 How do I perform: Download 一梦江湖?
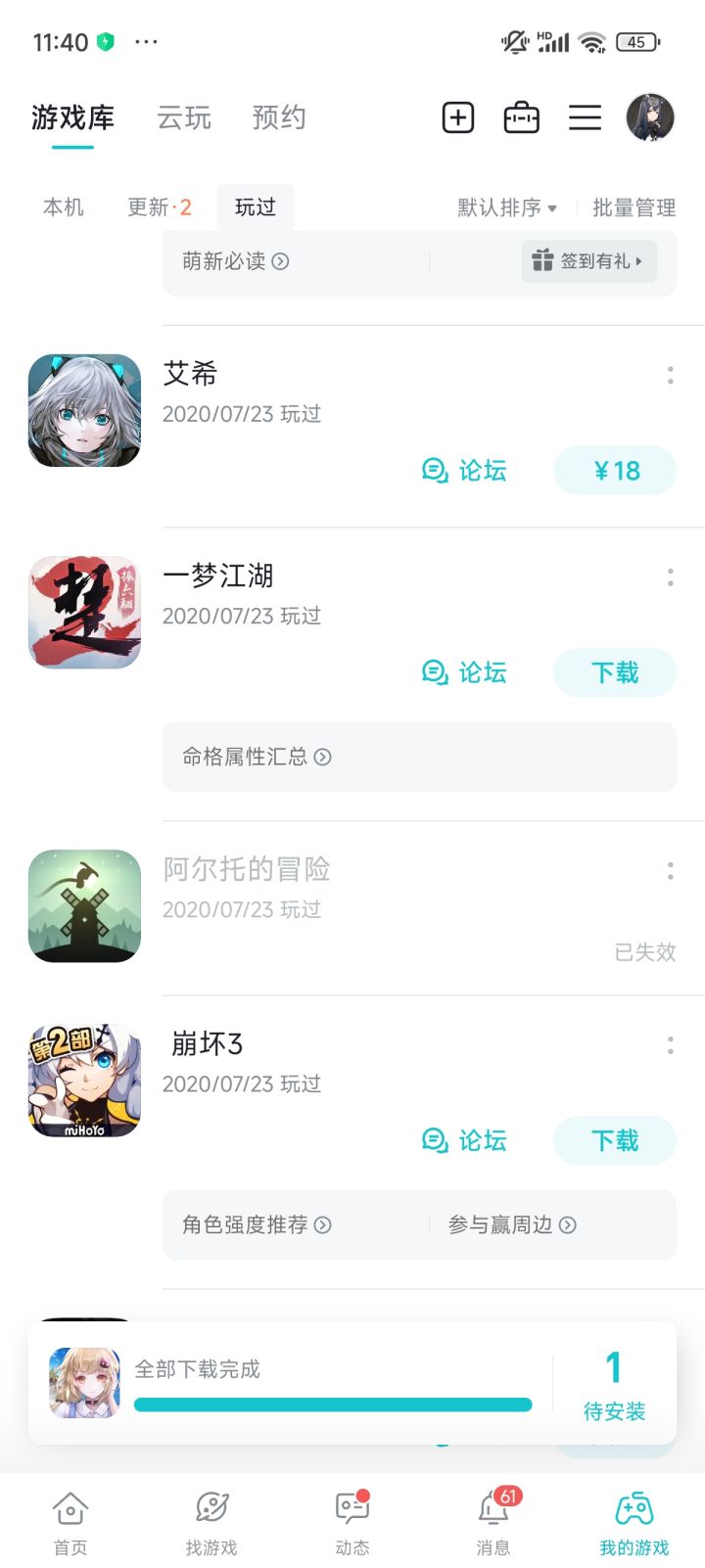click(x=615, y=672)
